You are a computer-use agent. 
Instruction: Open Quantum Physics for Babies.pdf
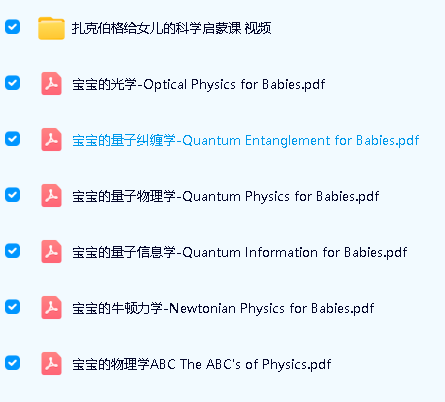pyautogui.click(x=226, y=196)
